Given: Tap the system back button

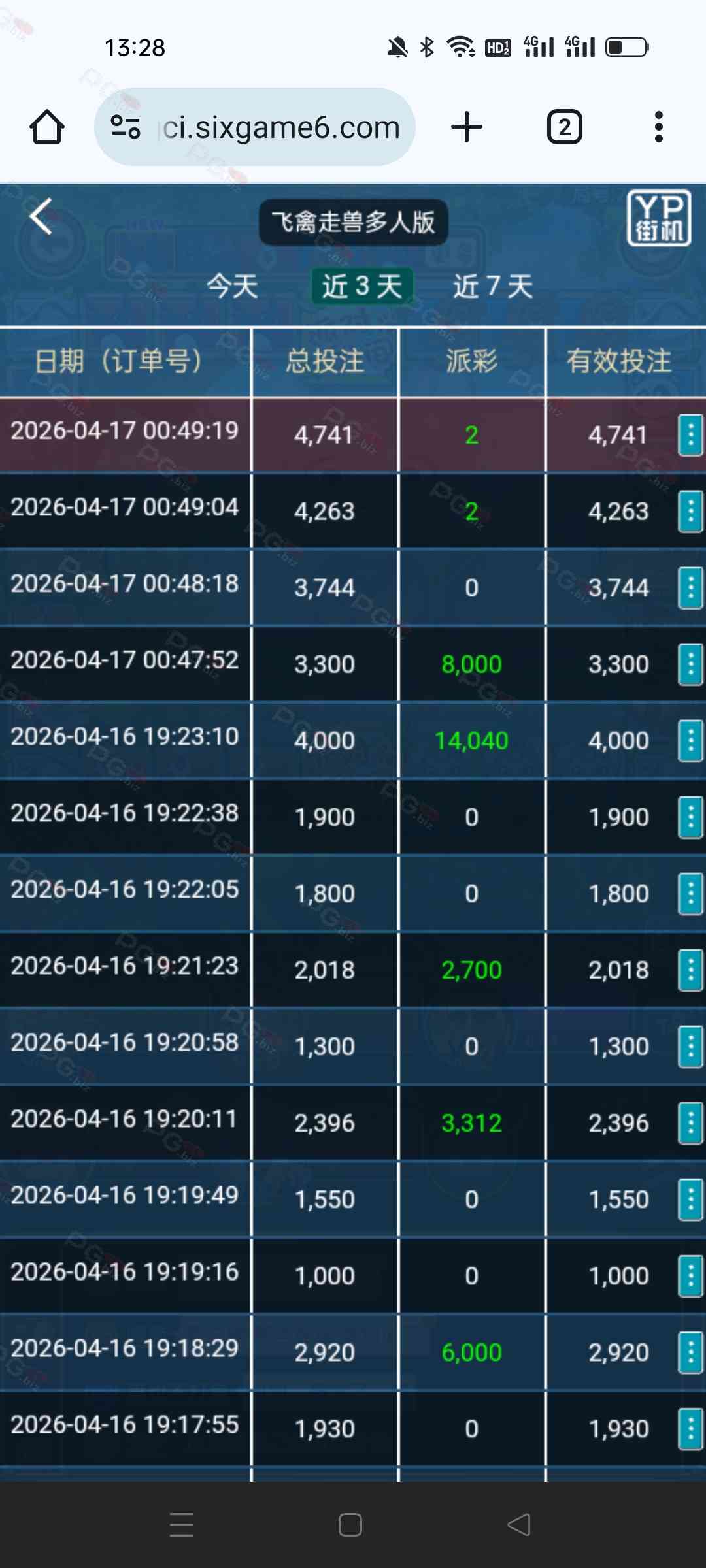Looking at the screenshot, I should (x=519, y=1525).
